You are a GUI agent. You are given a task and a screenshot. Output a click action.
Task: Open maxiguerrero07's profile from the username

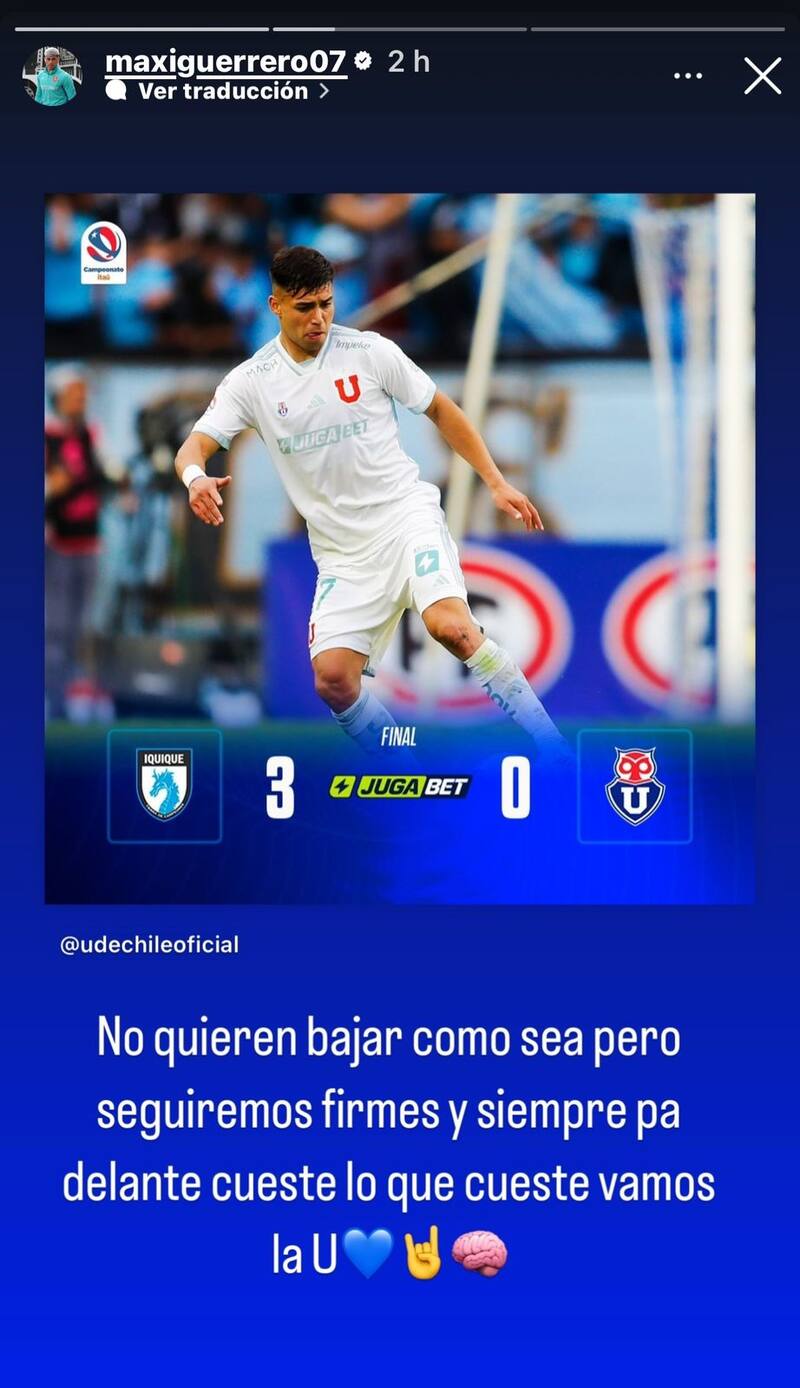click(225, 62)
